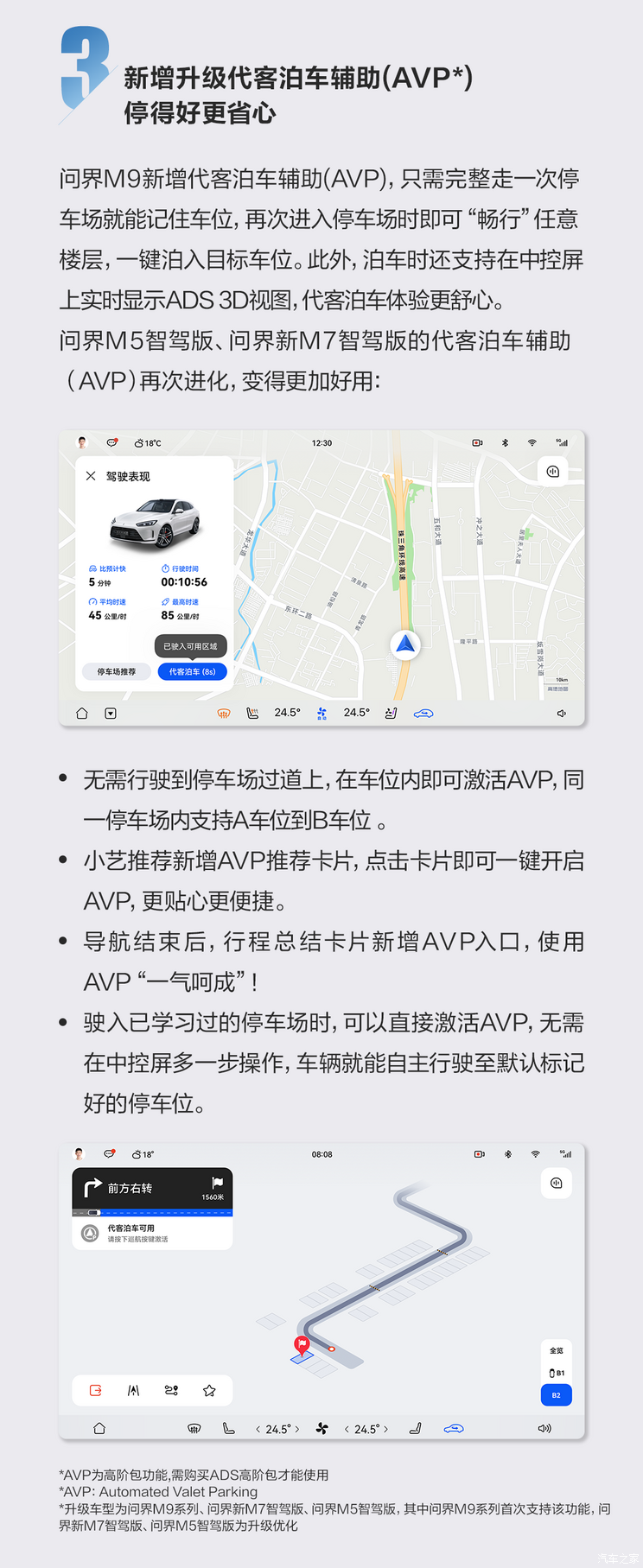Open the dropdown arrow next to the home button

[111, 713]
